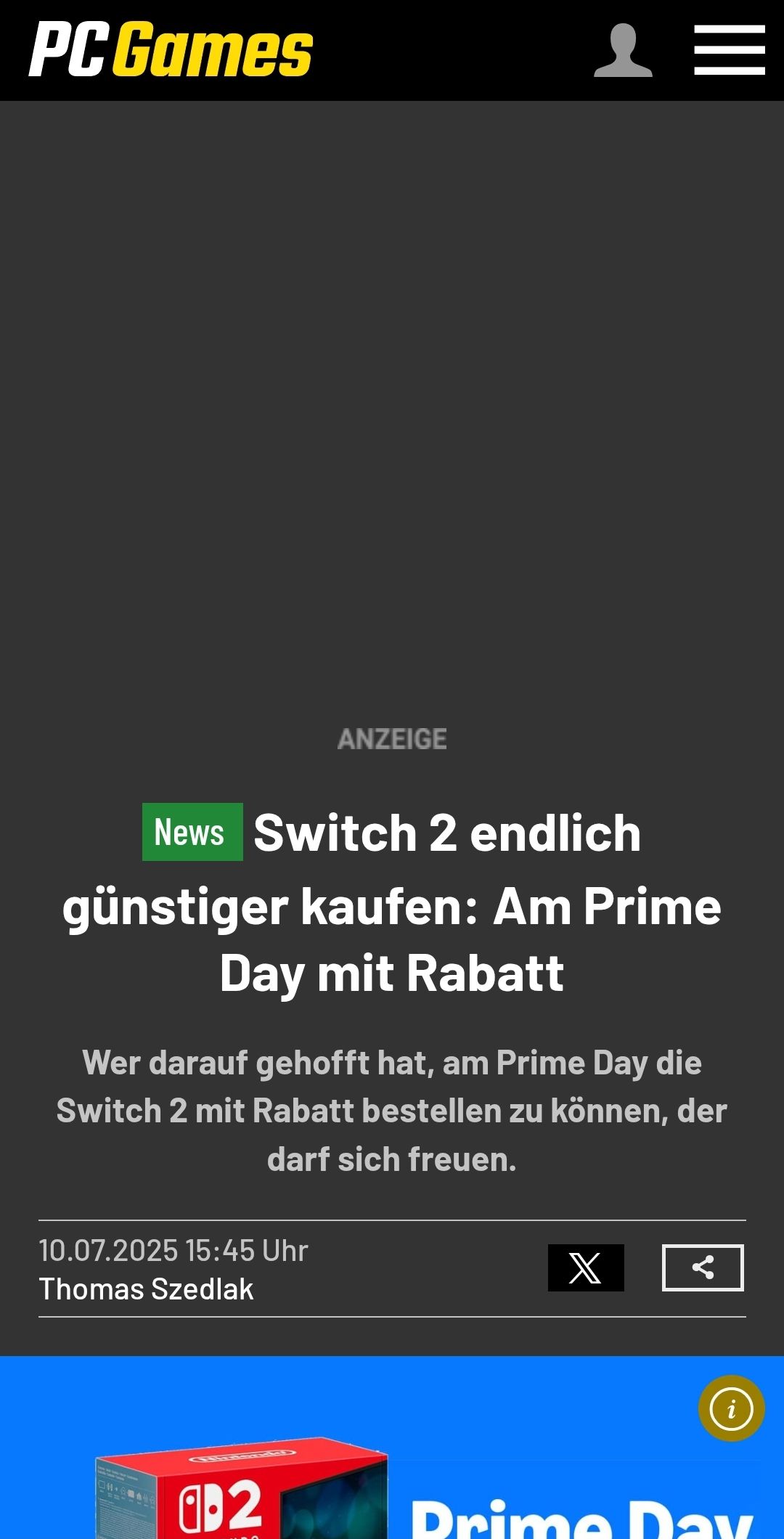The image size is (784, 1539).
Task: Open the user account profile
Action: (x=623, y=50)
